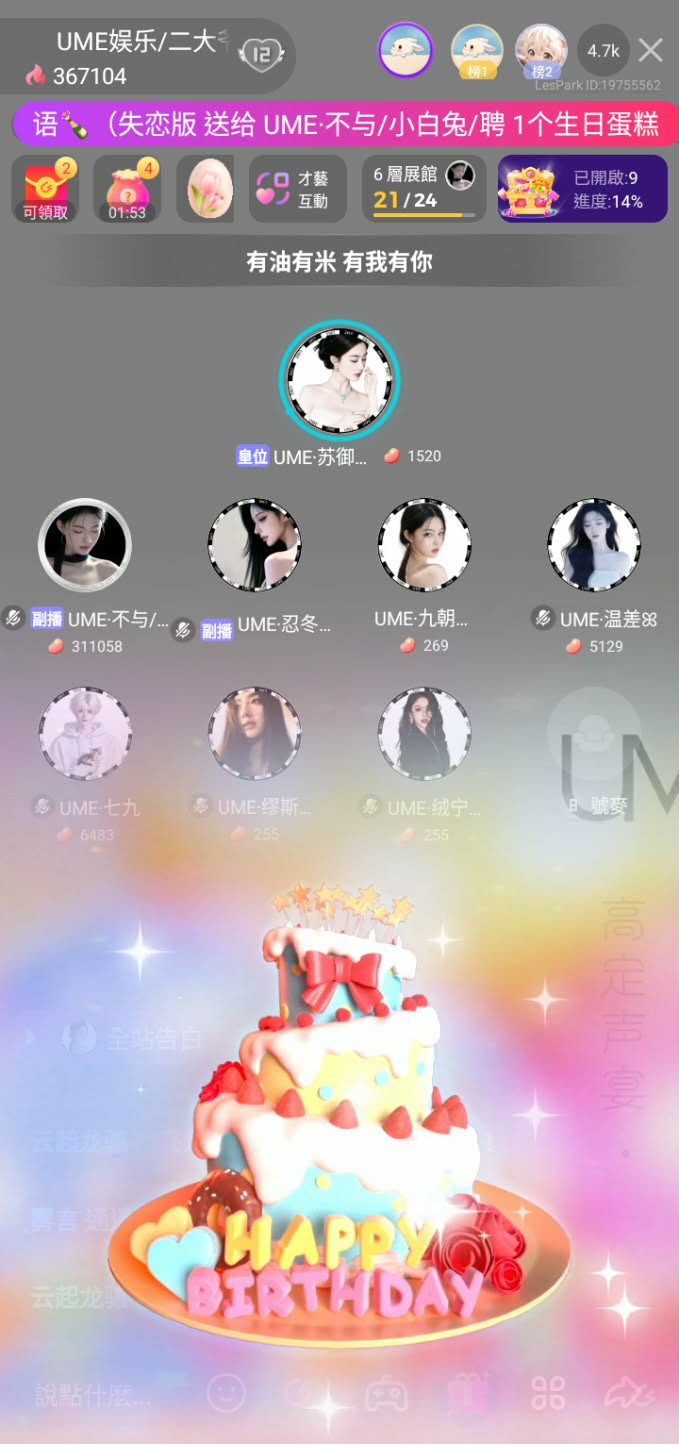Open UME·忍冬 co-host seat

click(254, 545)
